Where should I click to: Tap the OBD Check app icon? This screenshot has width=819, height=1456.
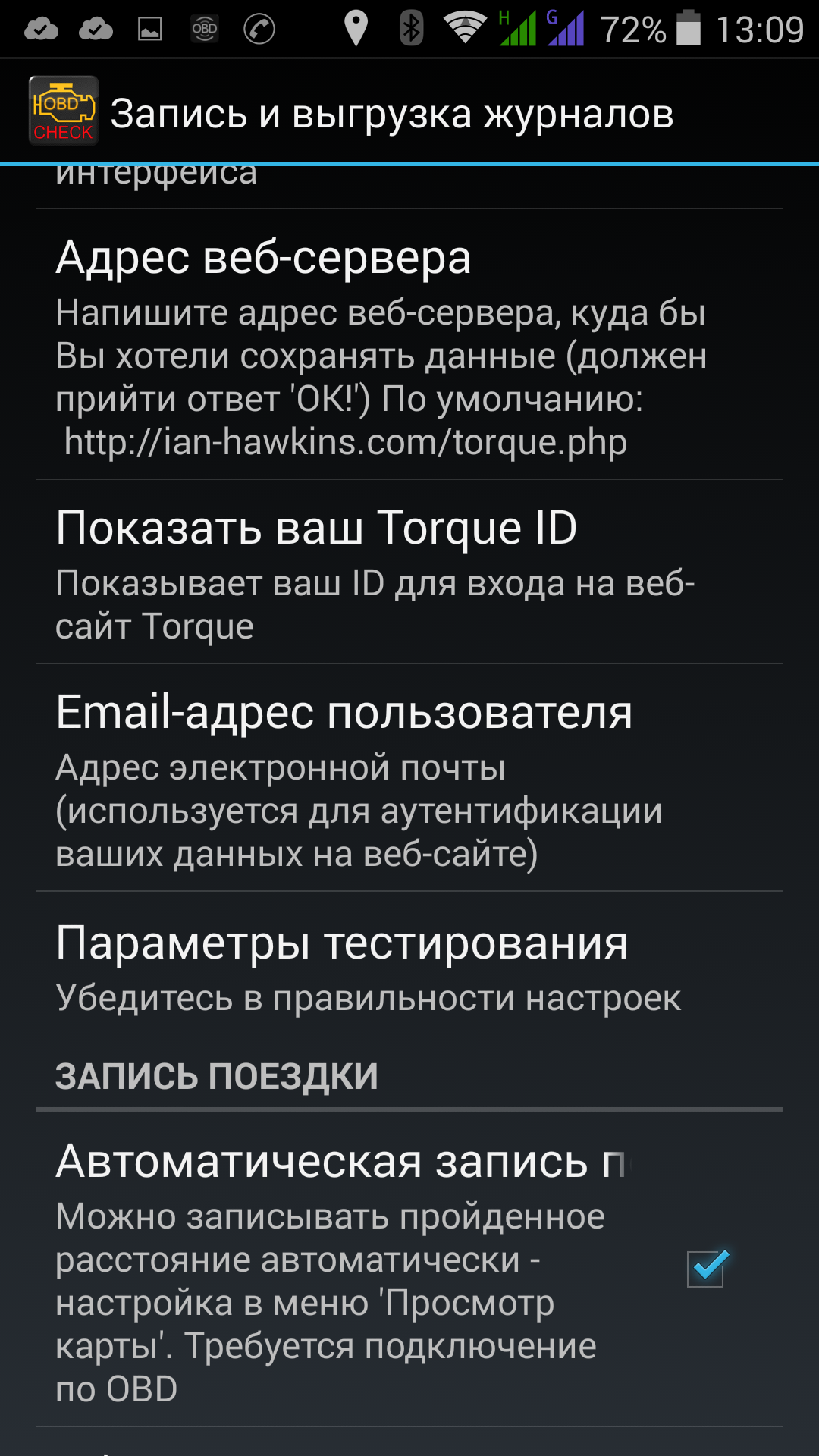click(x=64, y=110)
